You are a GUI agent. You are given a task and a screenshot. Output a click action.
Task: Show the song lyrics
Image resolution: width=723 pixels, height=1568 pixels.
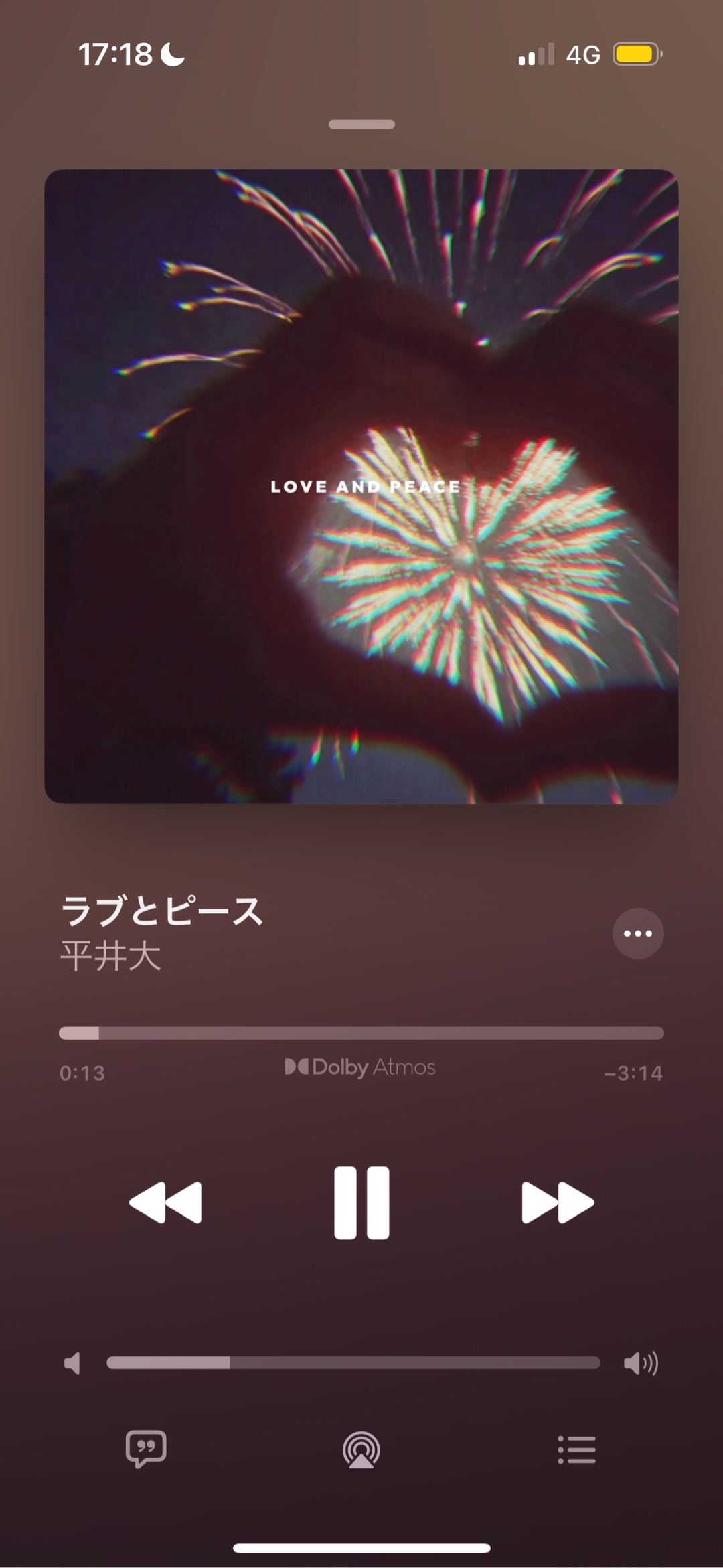coord(146,1449)
